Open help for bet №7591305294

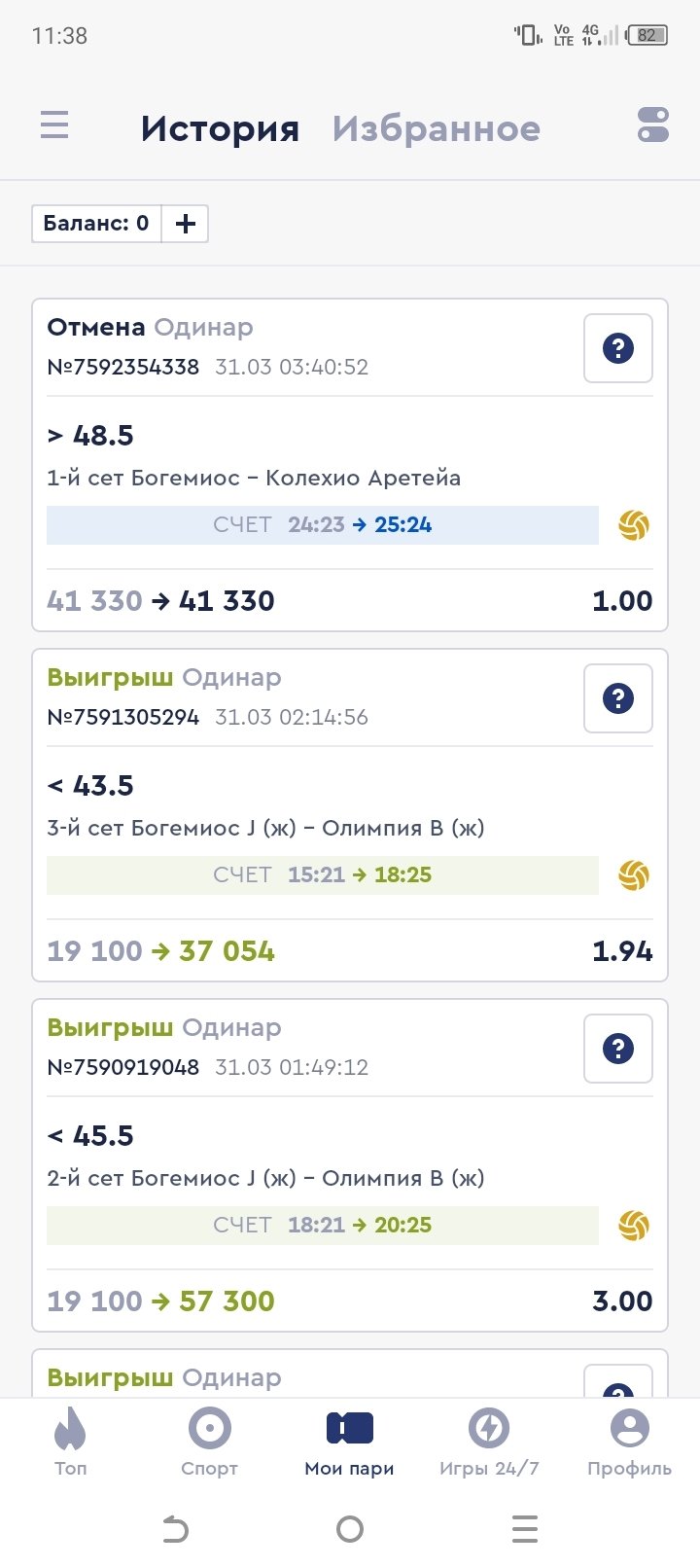tap(617, 698)
